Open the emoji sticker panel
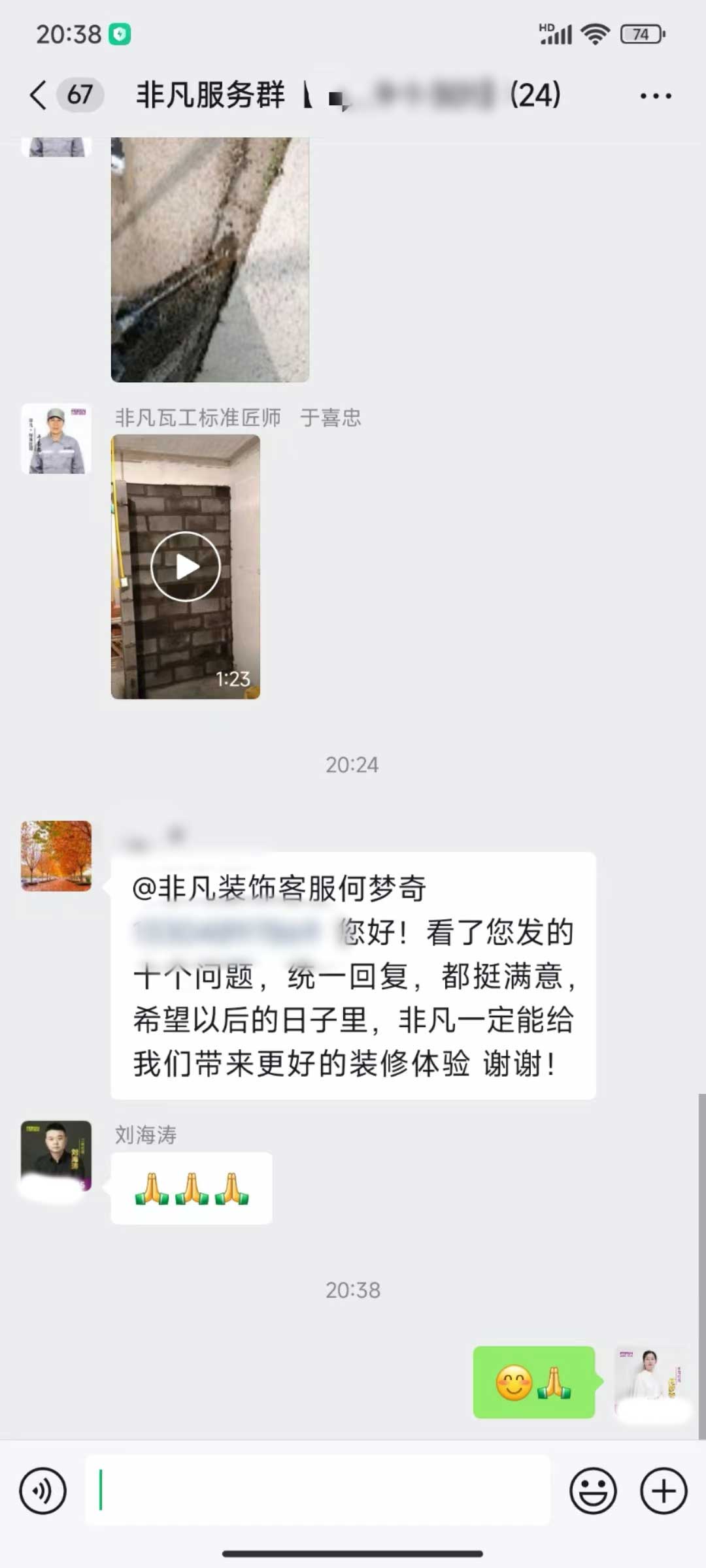The image size is (706, 1568). tap(593, 1492)
